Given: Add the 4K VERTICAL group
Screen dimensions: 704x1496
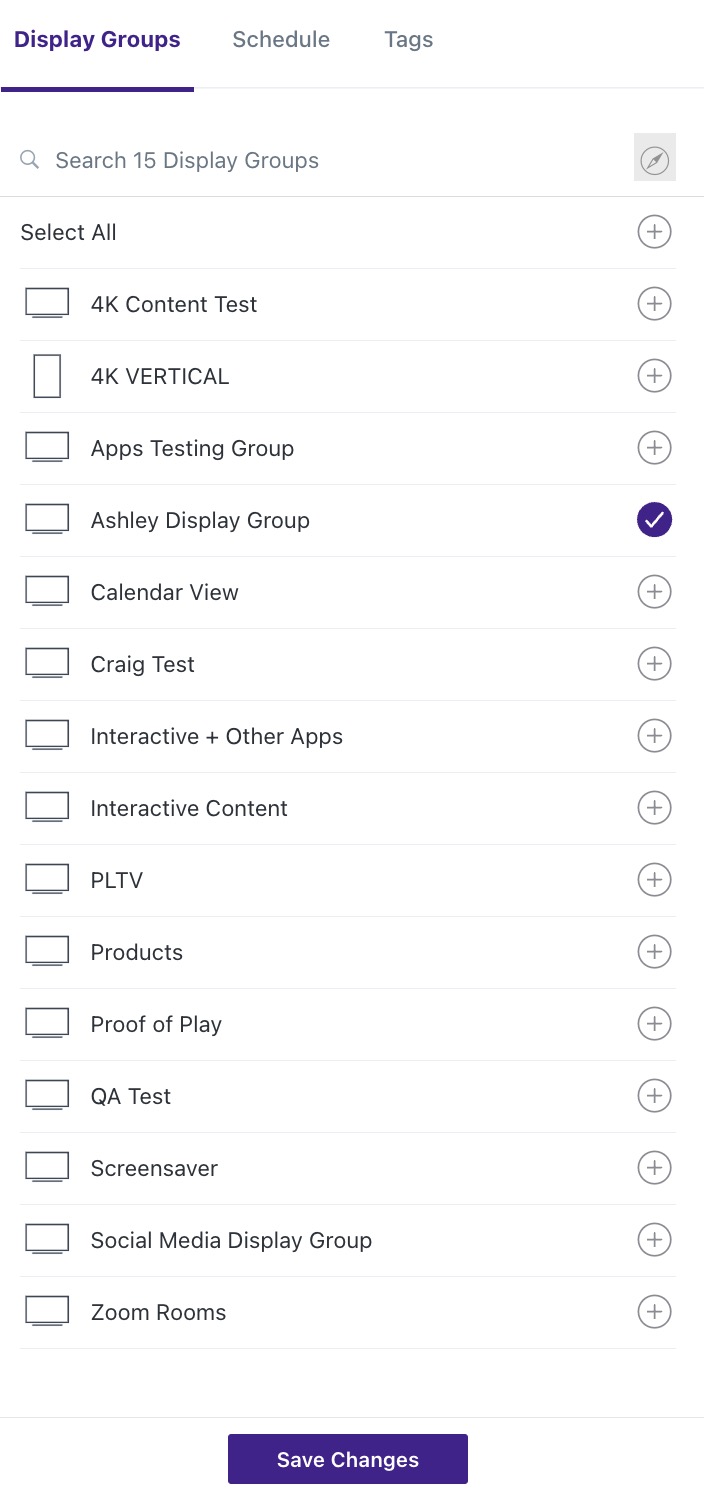Looking at the screenshot, I should pyautogui.click(x=655, y=376).
